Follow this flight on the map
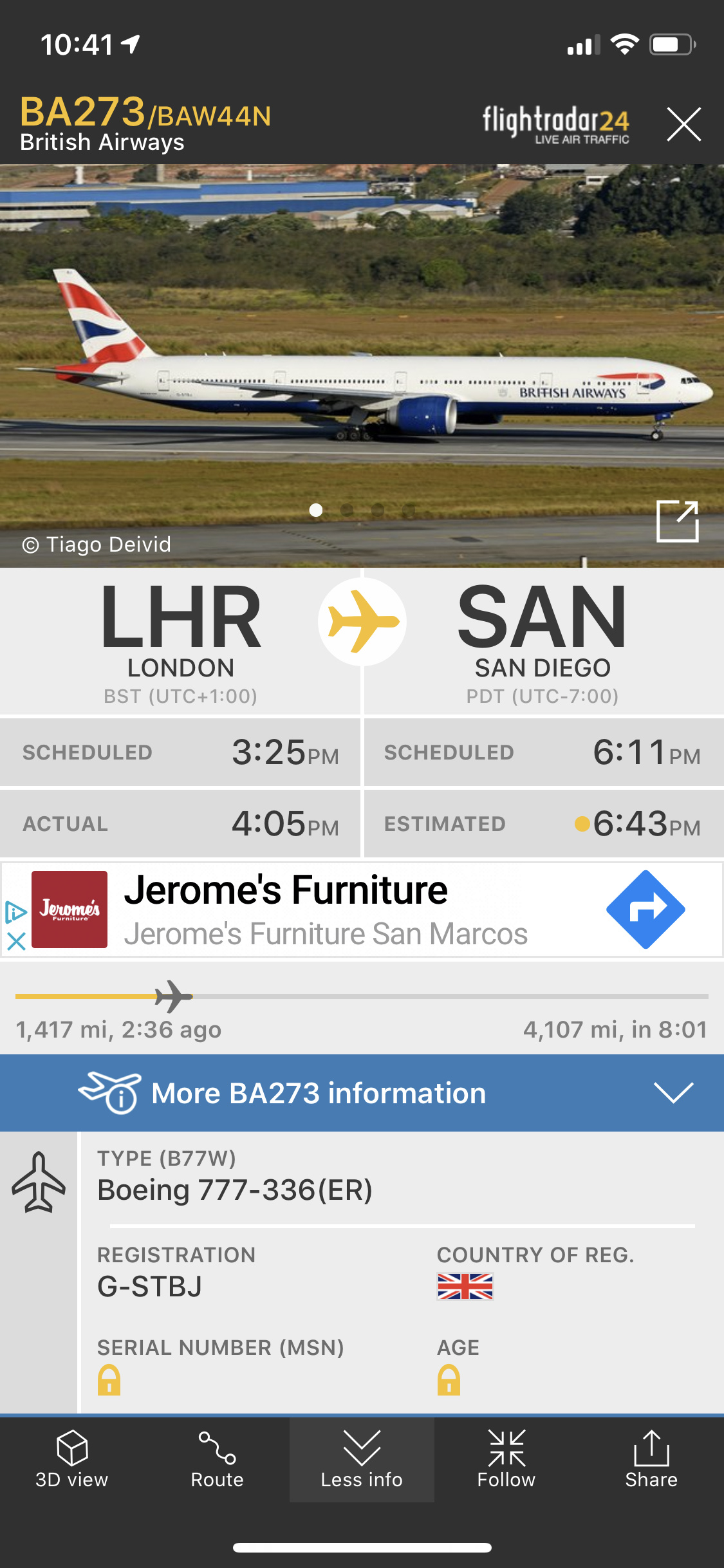The image size is (724, 1568). tap(506, 1460)
